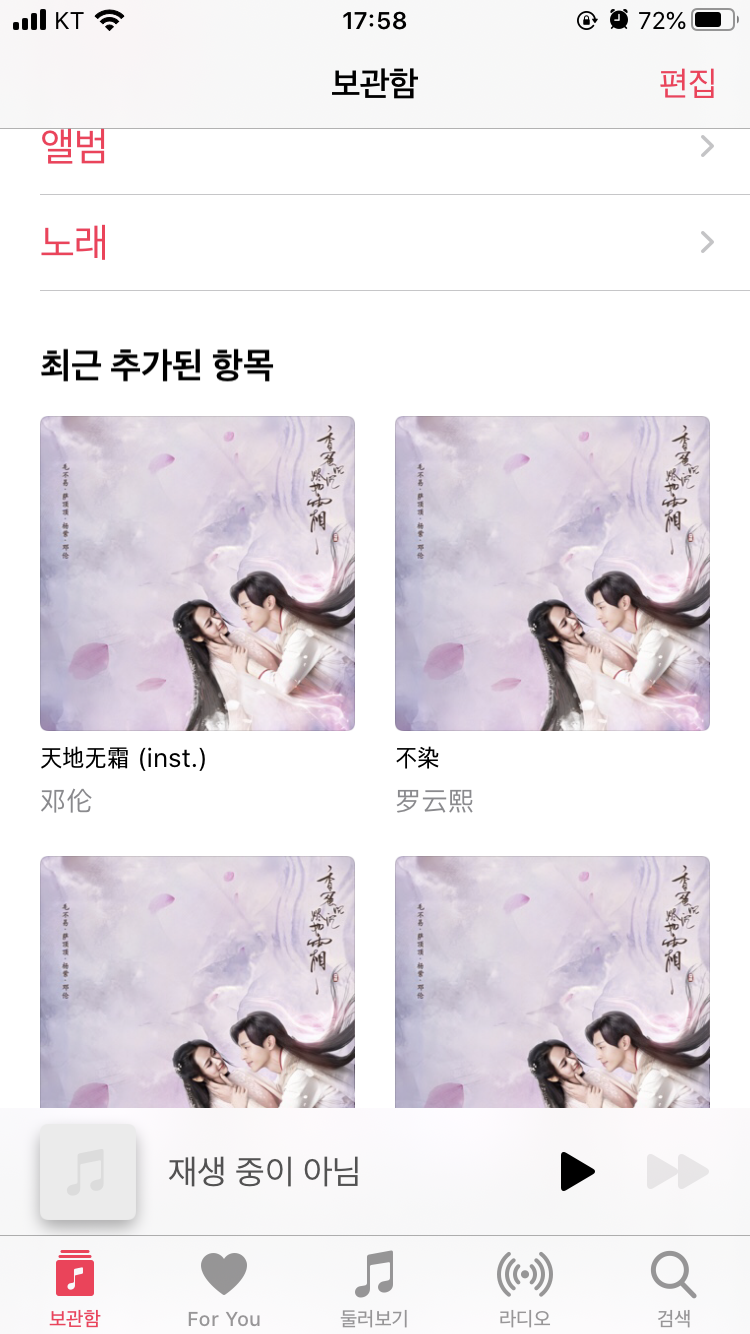Switch to the 라디오 radio tab
The height and width of the screenshot is (1334, 750).
pyautogui.click(x=525, y=1289)
